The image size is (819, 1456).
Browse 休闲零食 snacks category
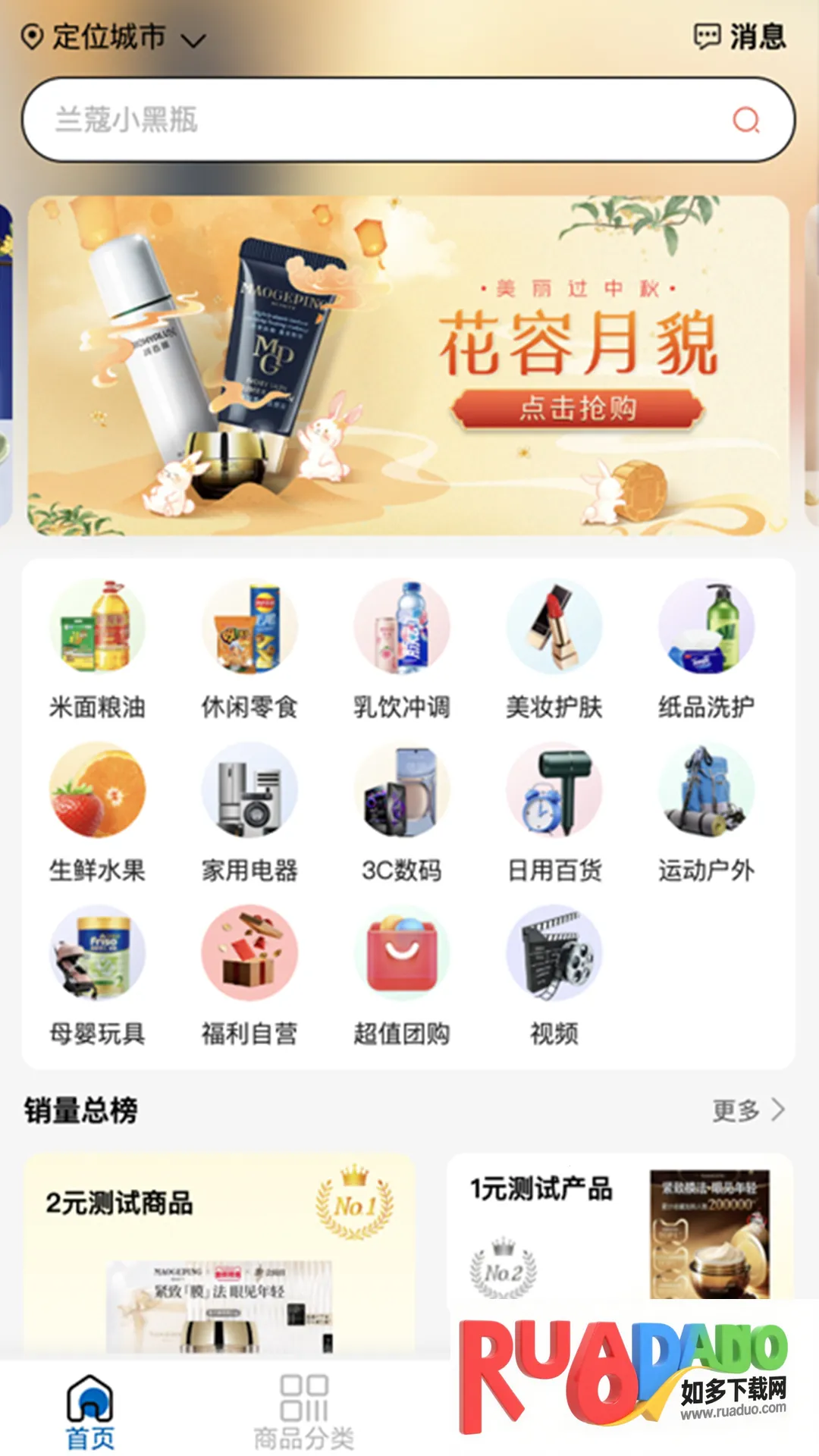tap(249, 649)
